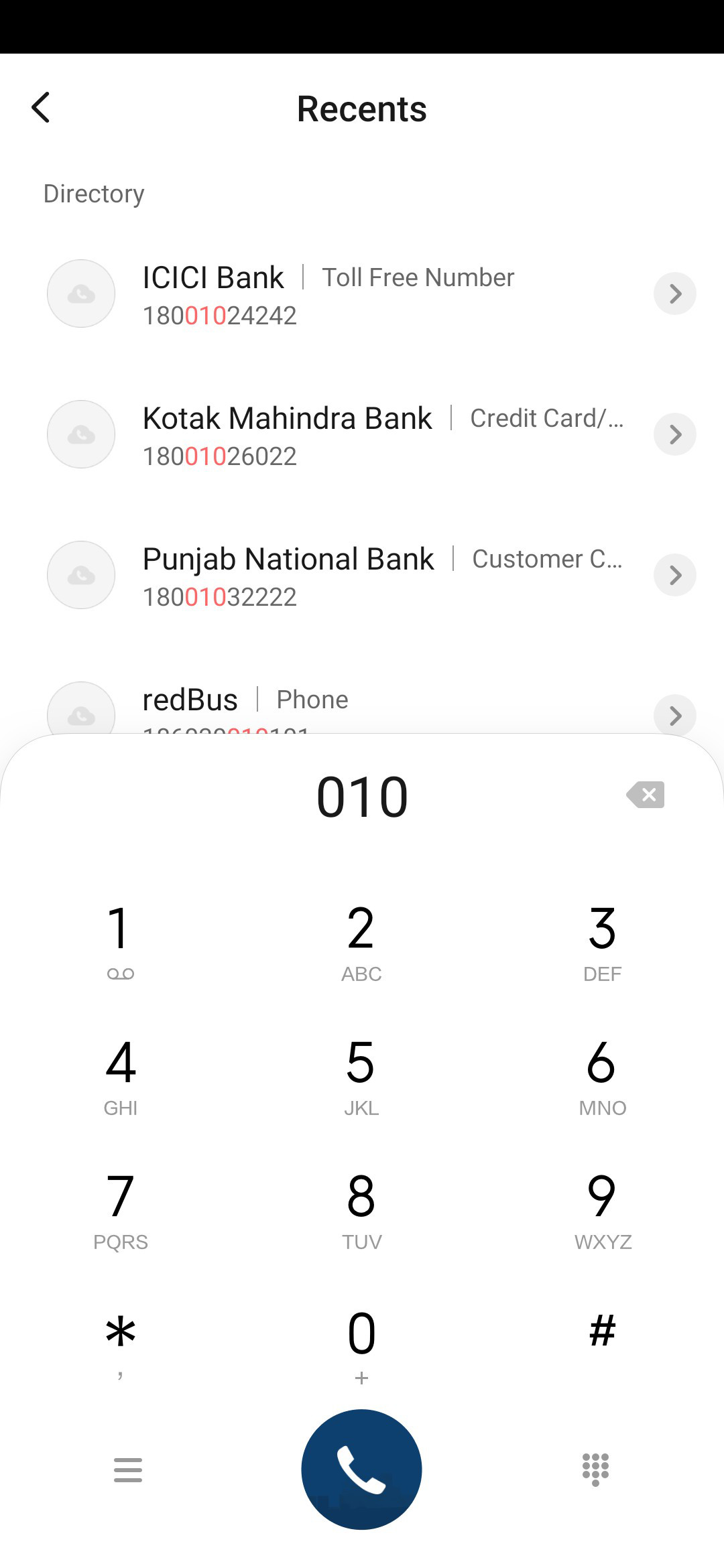The height and width of the screenshot is (1568, 724).
Task: Enter the star key
Action: pos(121,1344)
